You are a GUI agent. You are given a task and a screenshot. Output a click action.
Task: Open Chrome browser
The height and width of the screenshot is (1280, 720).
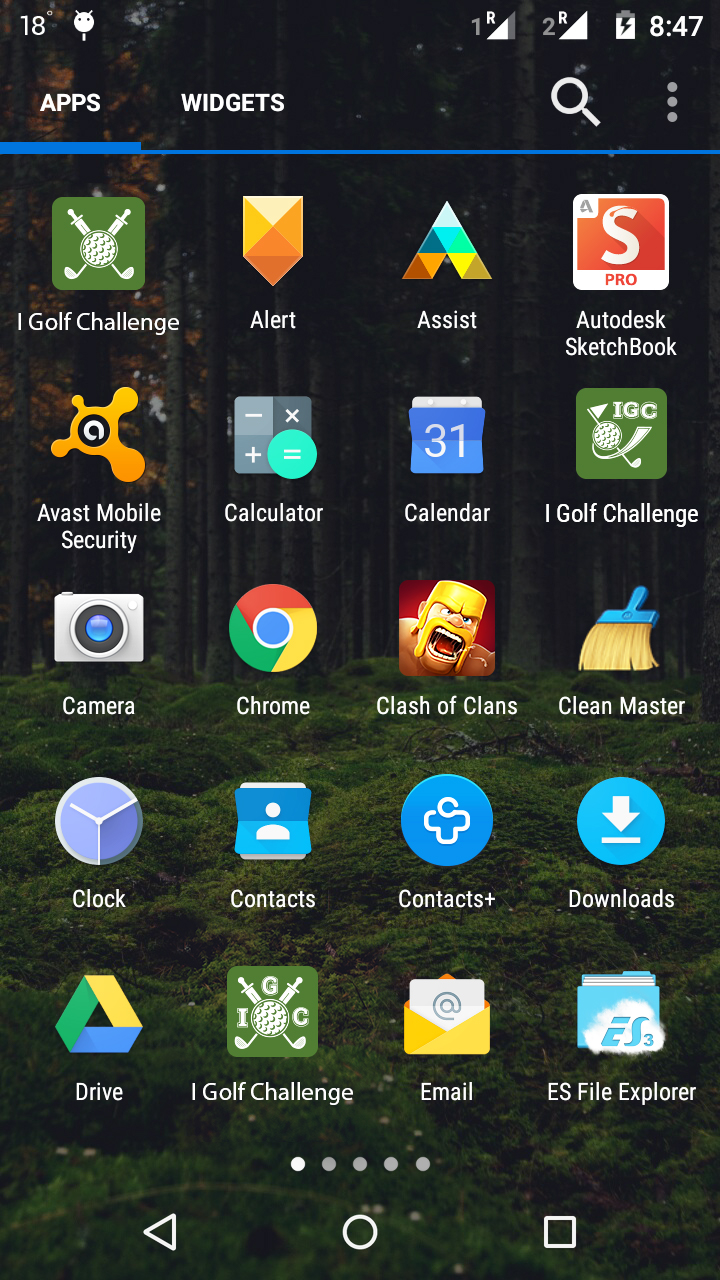coord(273,628)
